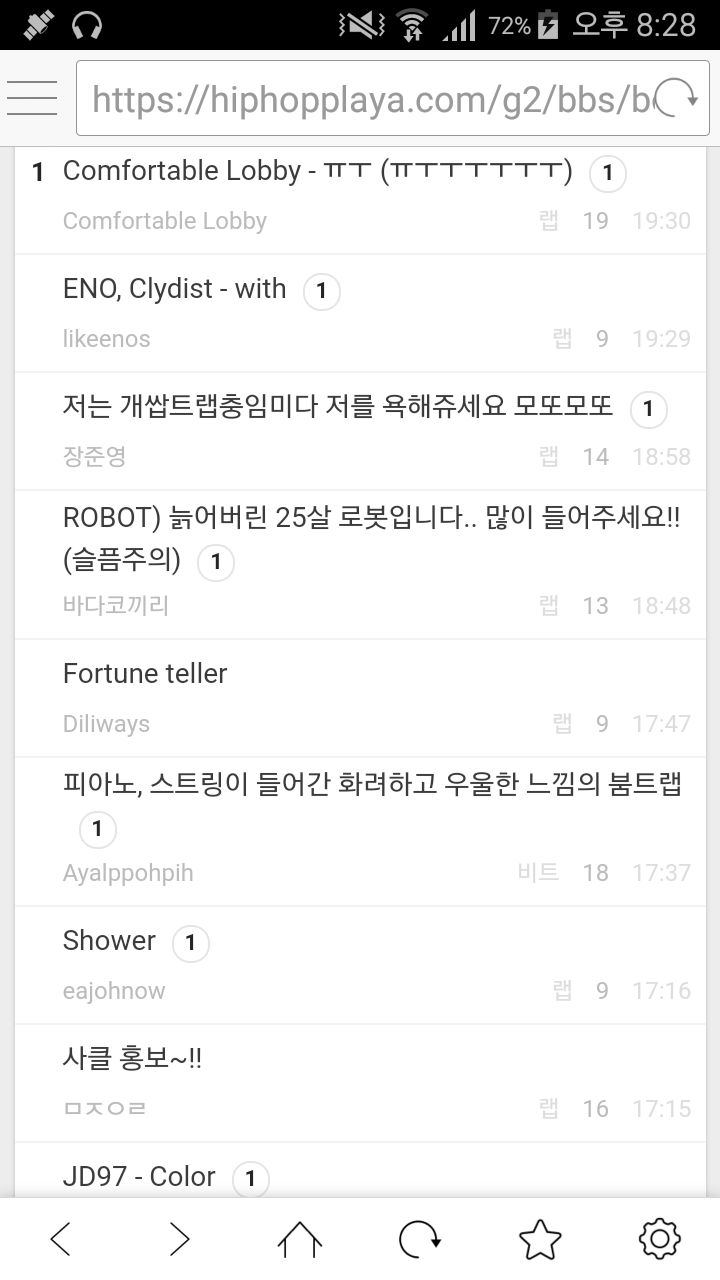The width and height of the screenshot is (720, 1280).
Task: Open the Fortune teller post
Action: tap(145, 673)
